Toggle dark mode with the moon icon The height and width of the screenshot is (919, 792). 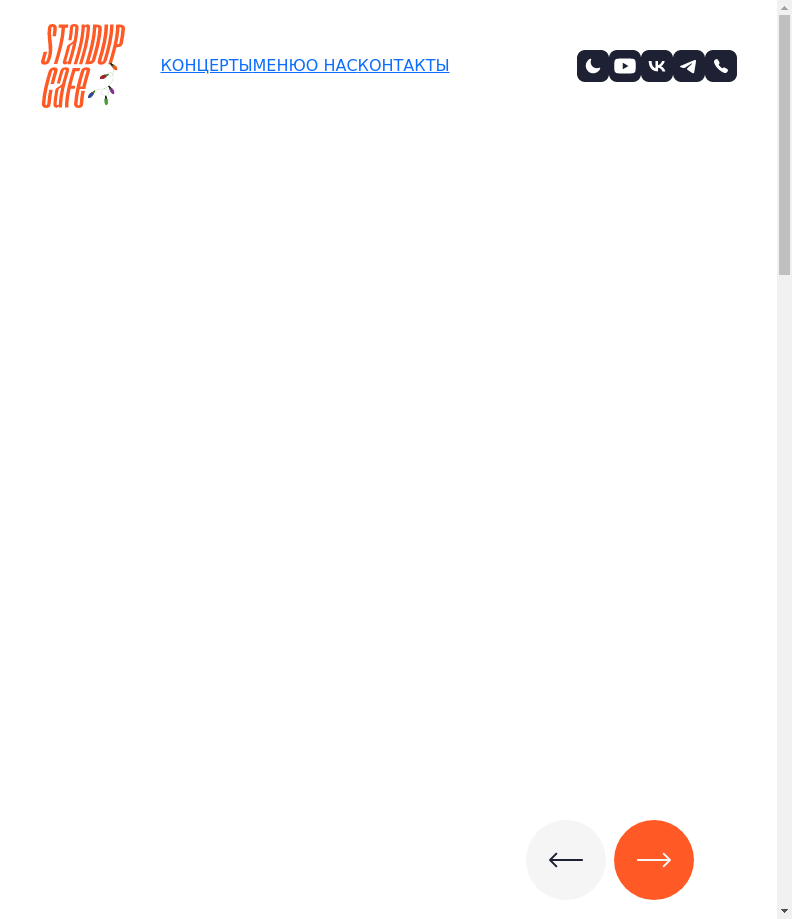[593, 66]
